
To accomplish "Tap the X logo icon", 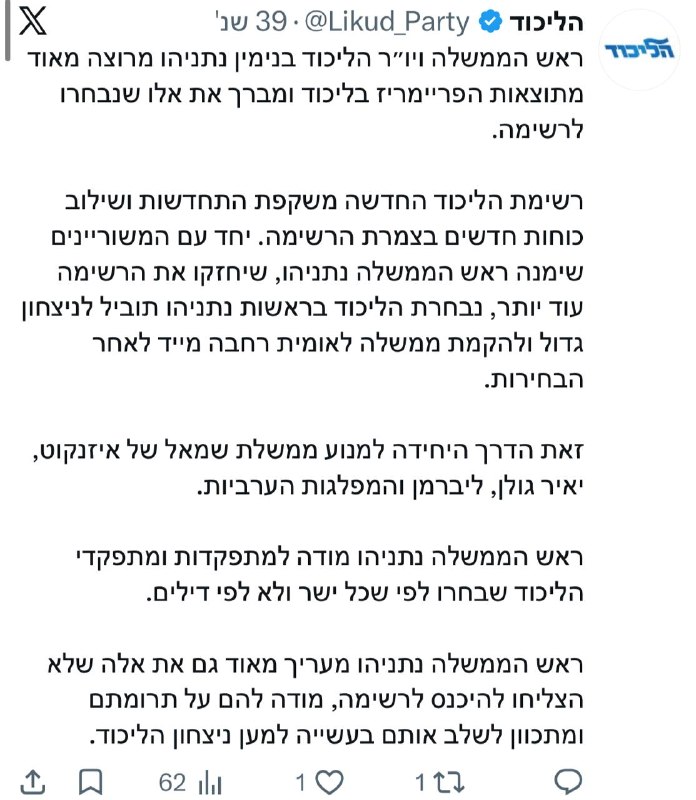I will 33,21.
